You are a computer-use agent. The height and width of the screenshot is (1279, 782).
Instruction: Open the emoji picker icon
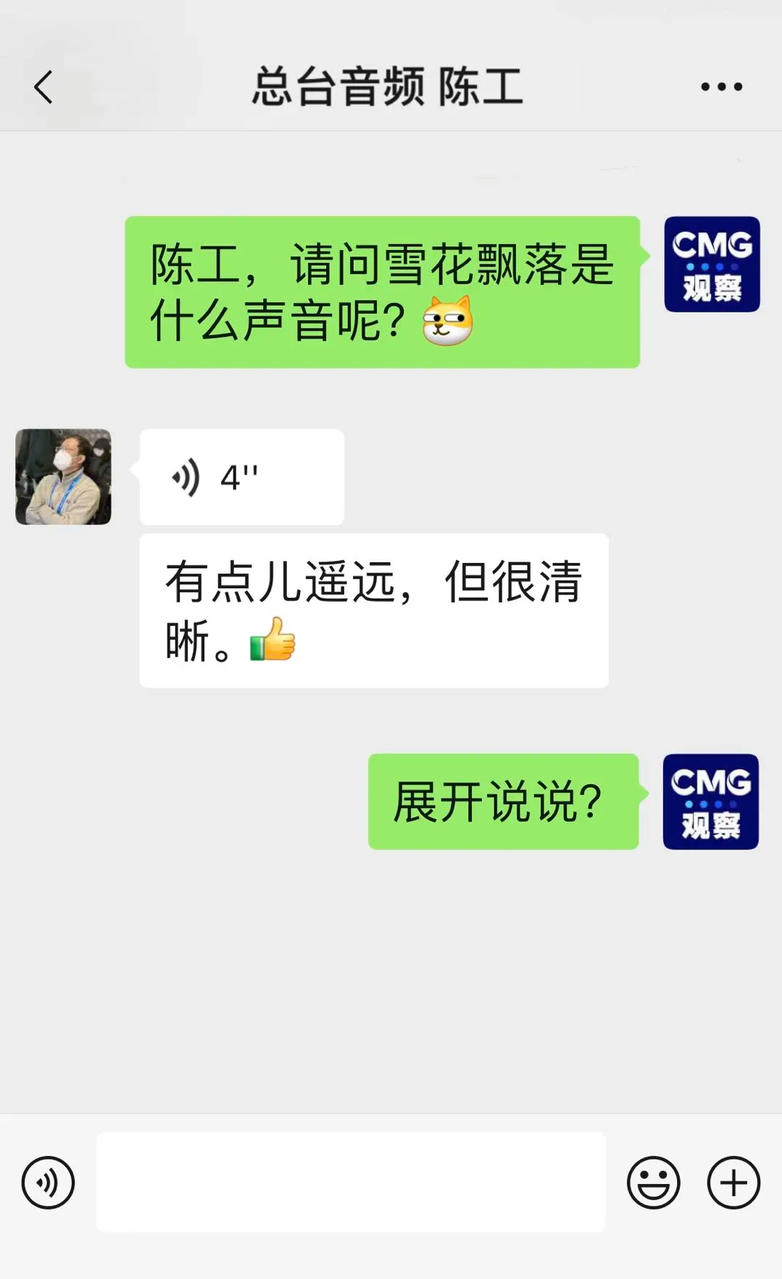[653, 1181]
